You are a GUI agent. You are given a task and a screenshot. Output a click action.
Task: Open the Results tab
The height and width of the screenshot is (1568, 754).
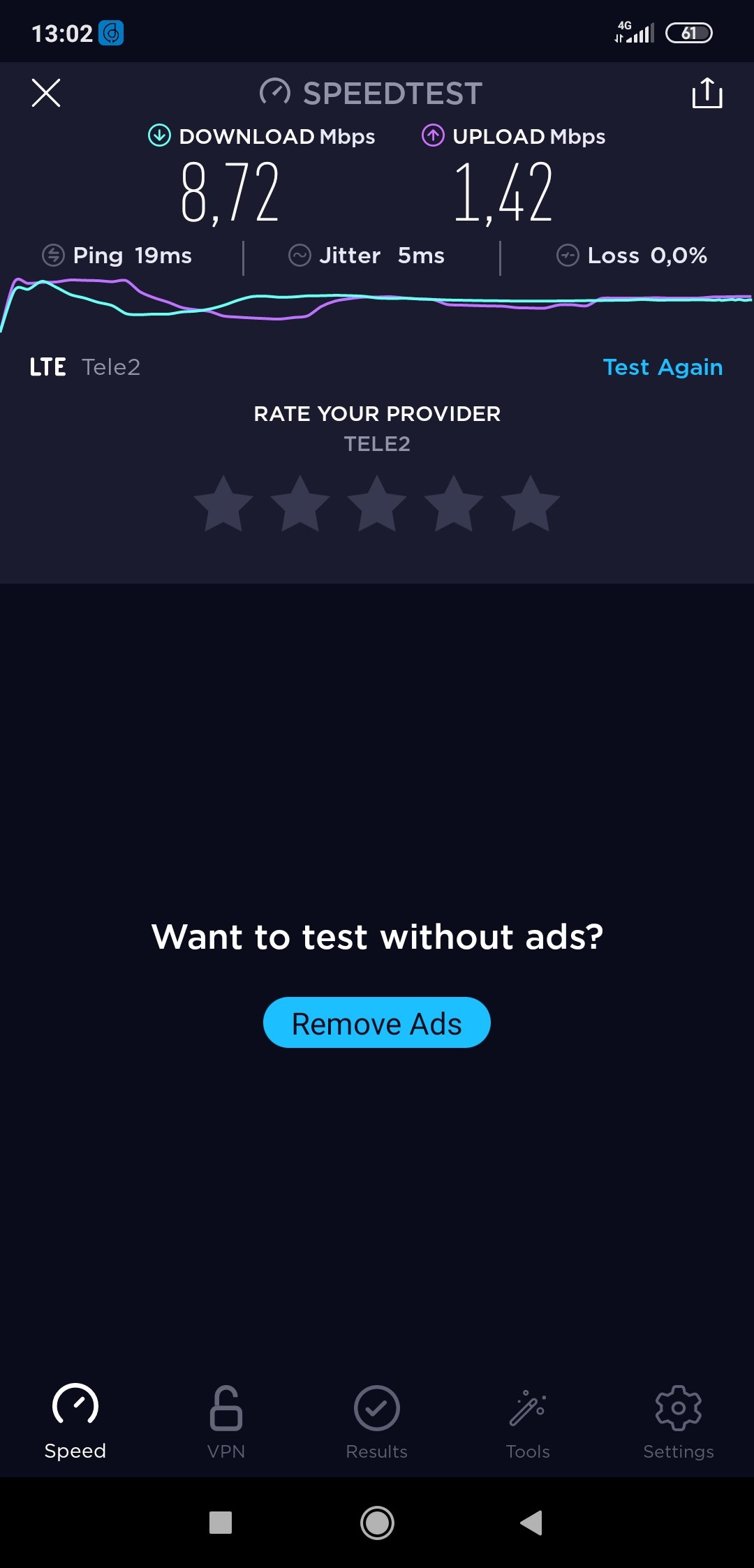coord(377,1422)
